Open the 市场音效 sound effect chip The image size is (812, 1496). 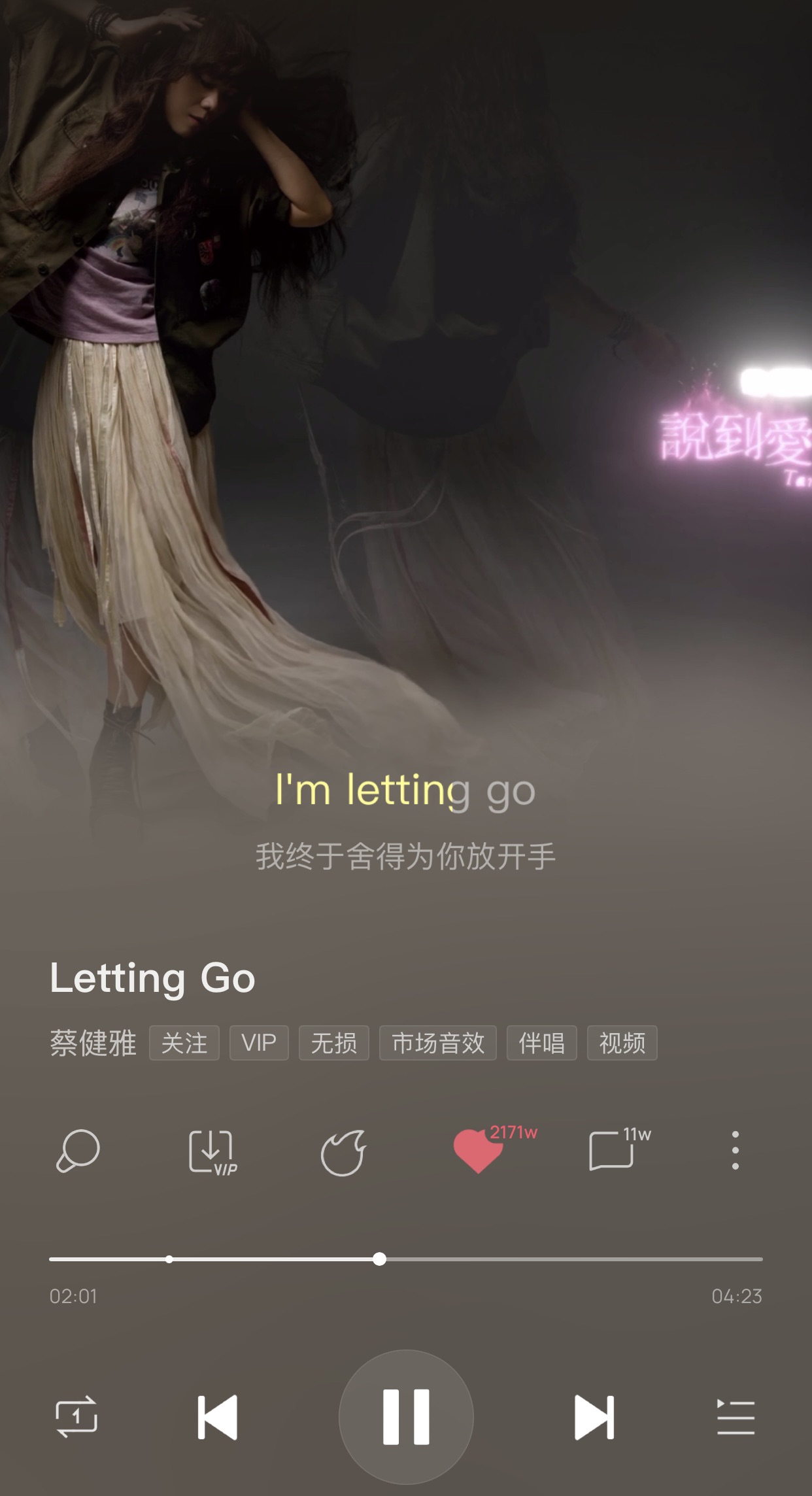[x=438, y=1043]
